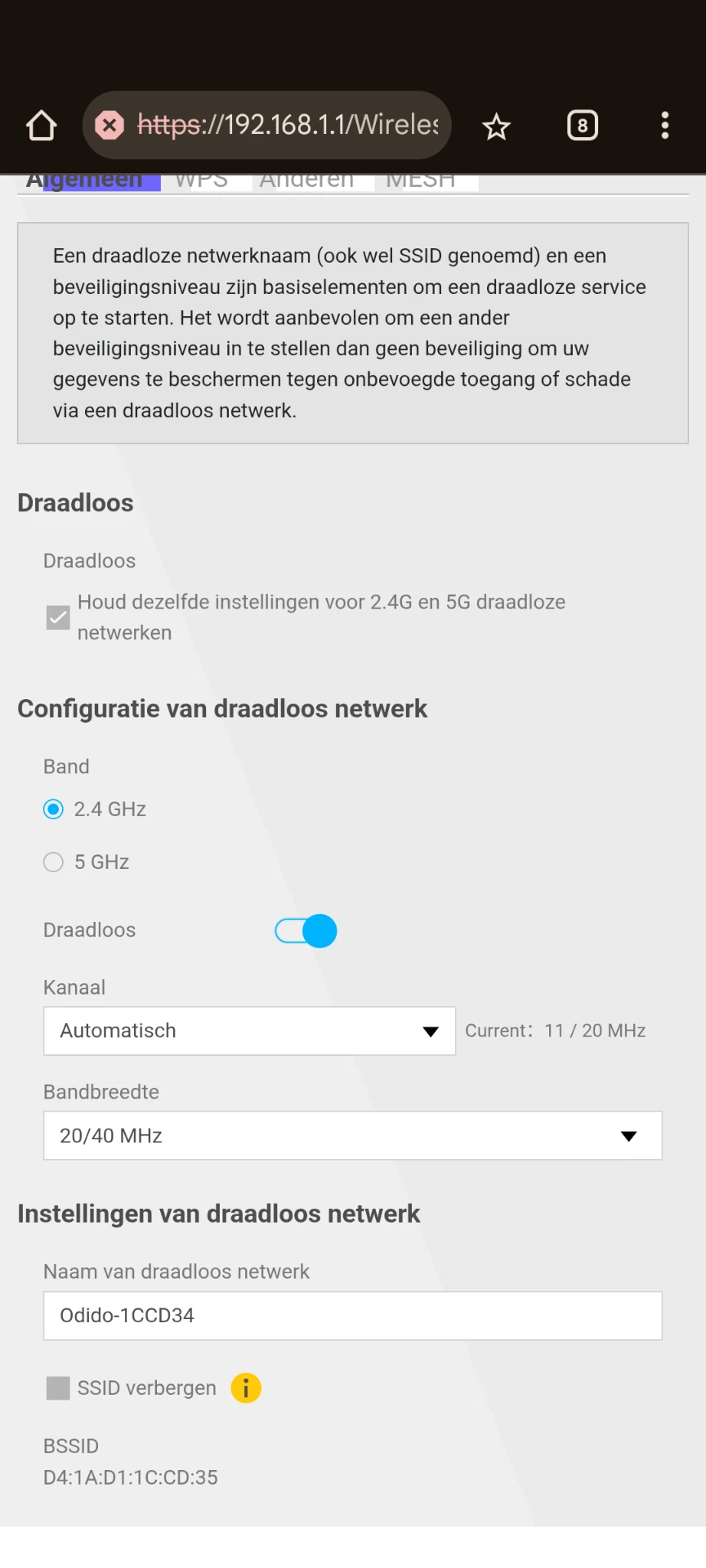Select the 2.4 GHz band
This screenshot has width=706, height=1568.
[x=53, y=809]
